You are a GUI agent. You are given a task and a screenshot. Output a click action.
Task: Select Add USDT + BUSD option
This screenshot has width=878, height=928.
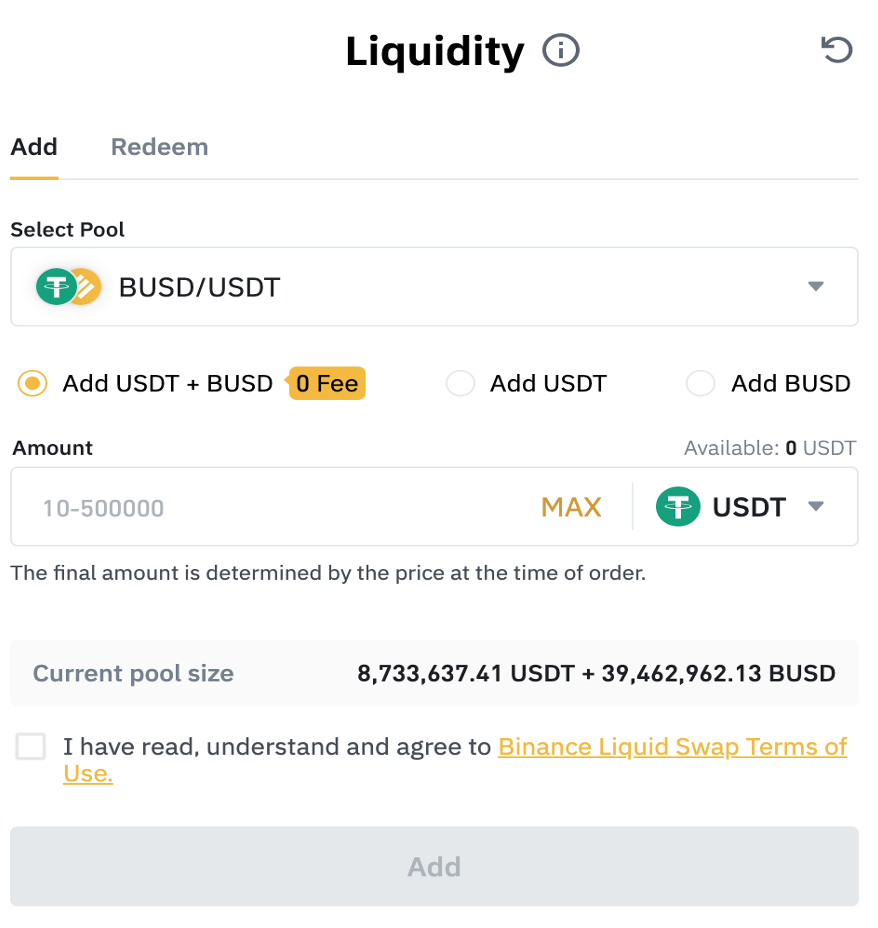click(x=33, y=384)
